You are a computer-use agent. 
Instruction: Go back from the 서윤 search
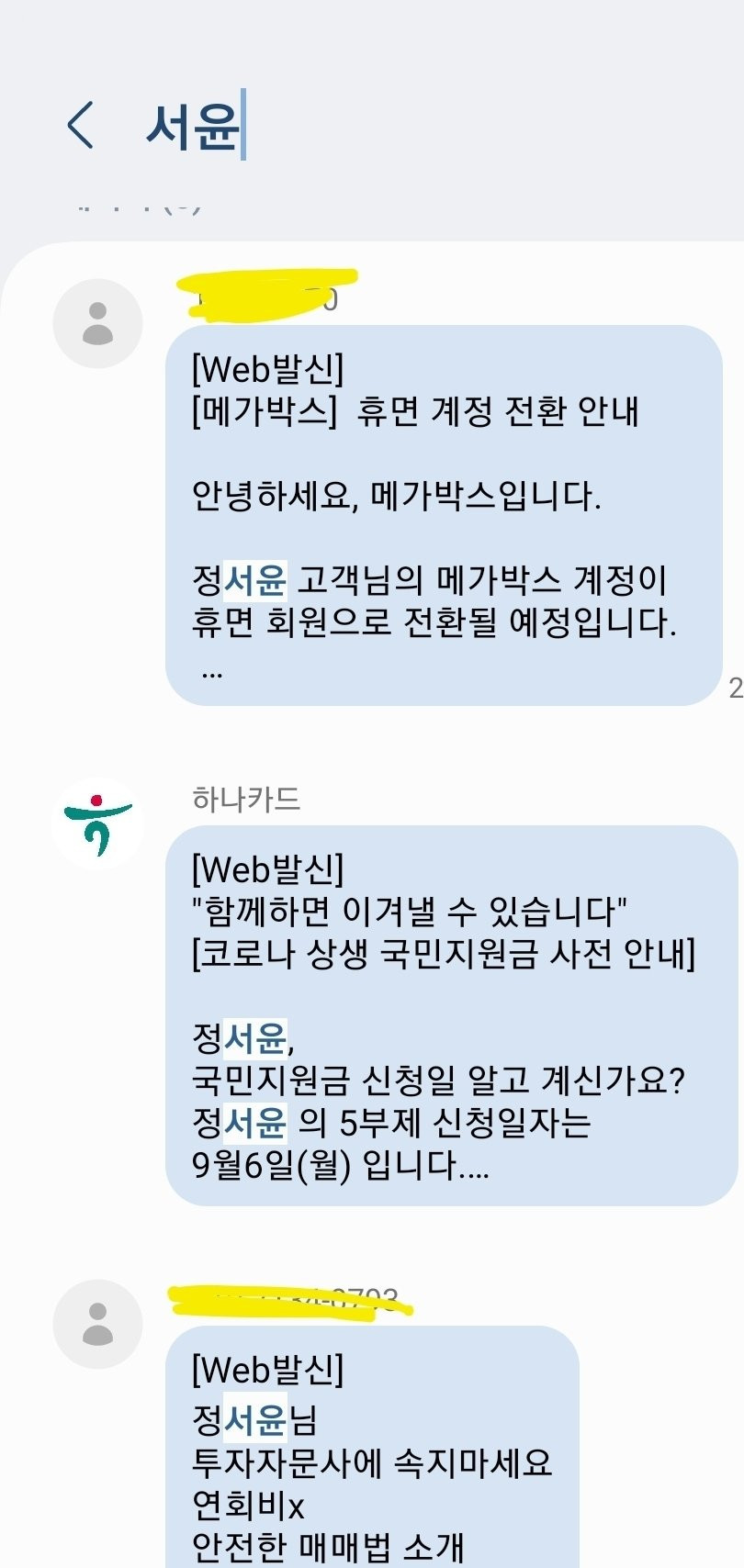(x=81, y=125)
